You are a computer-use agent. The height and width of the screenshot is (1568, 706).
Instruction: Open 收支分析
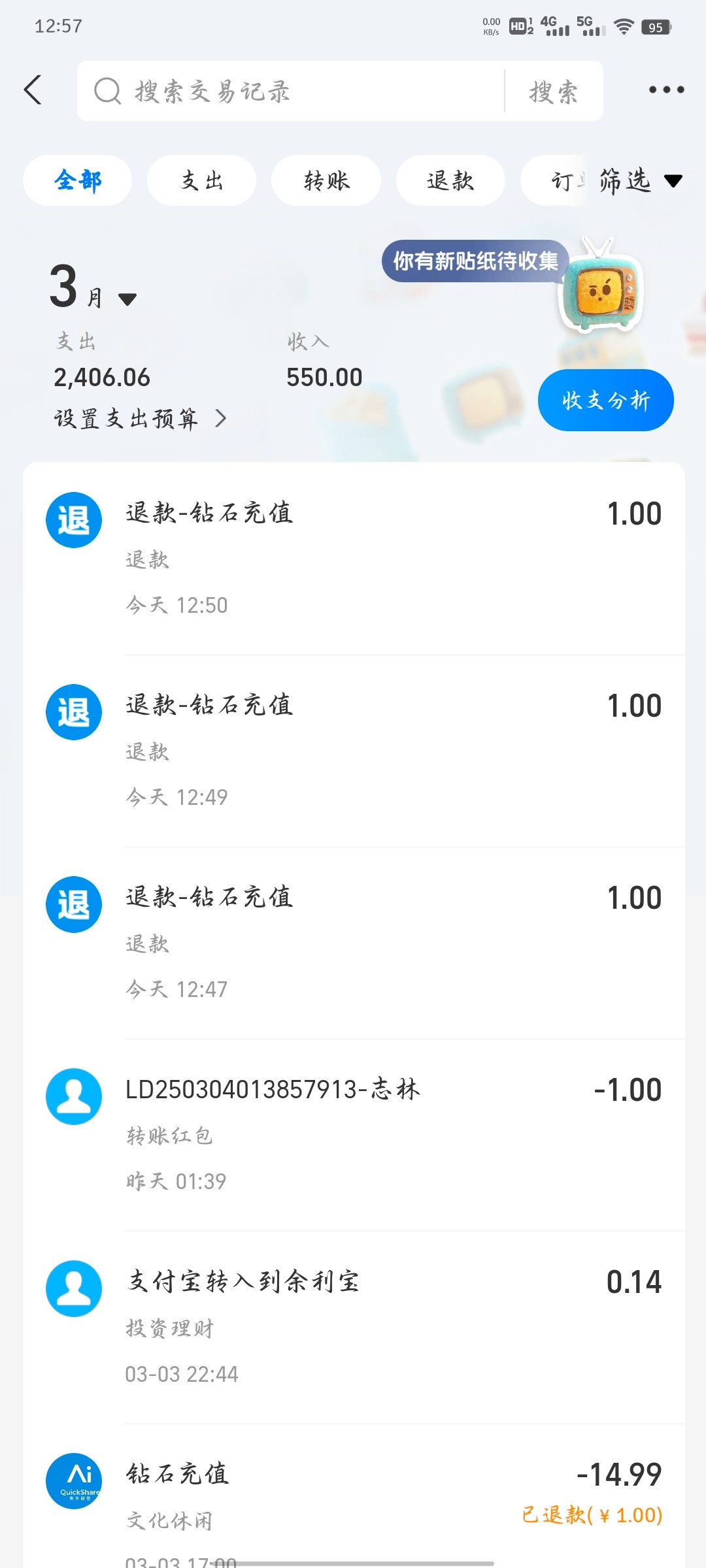pos(605,400)
